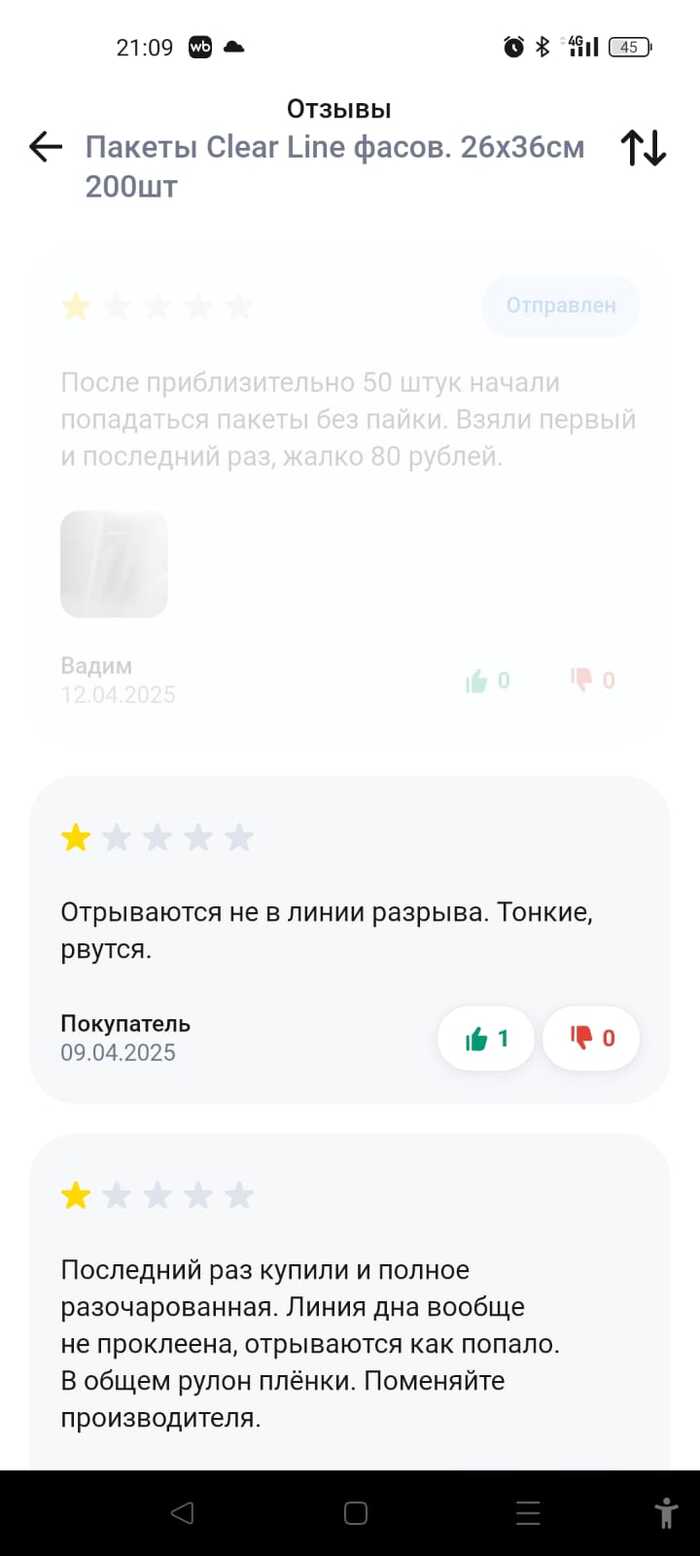Like Покупатель's review from 09.04.2025
700x1556 pixels.
486,1039
